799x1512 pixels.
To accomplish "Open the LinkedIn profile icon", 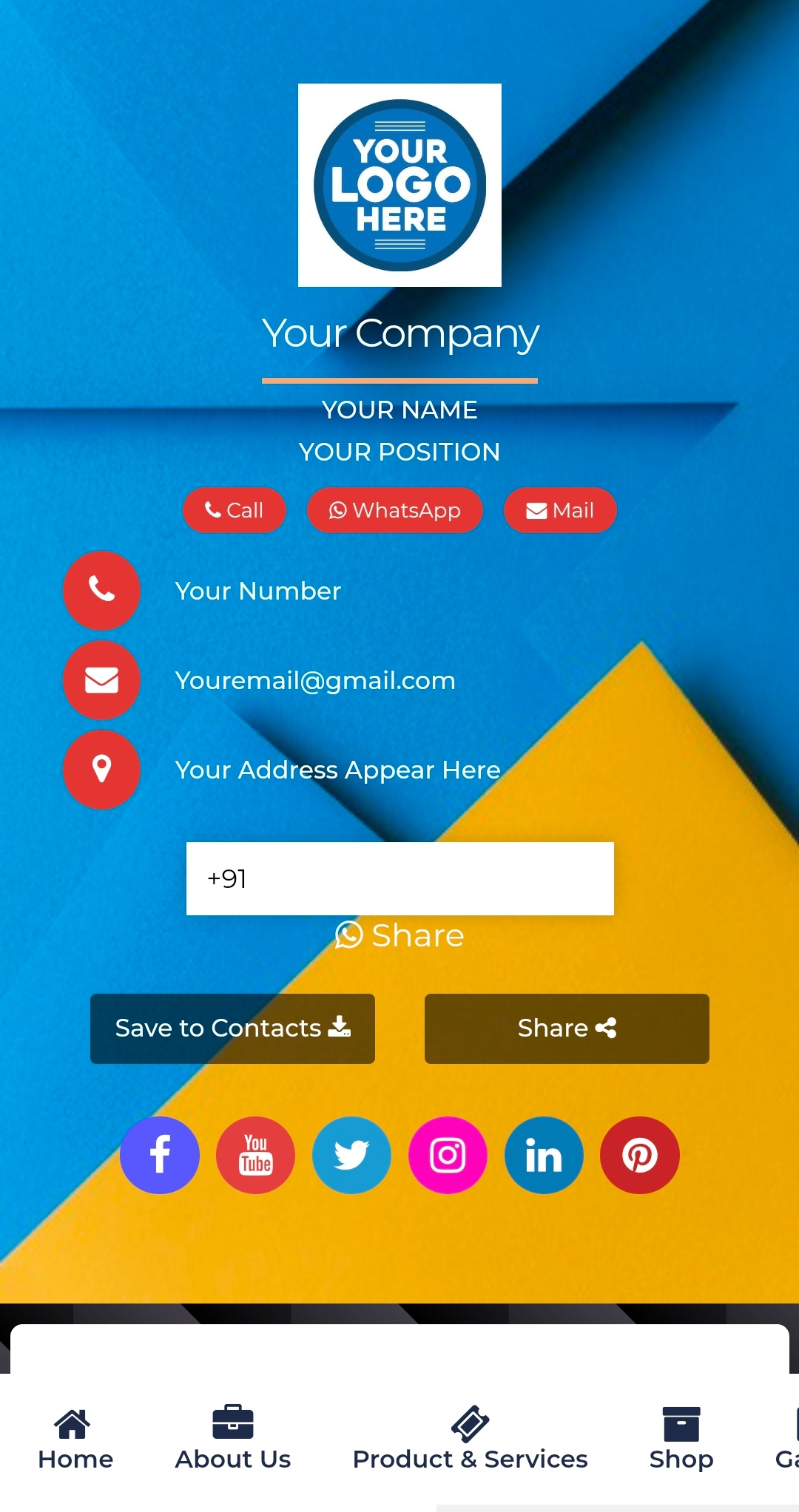I will click(544, 1155).
